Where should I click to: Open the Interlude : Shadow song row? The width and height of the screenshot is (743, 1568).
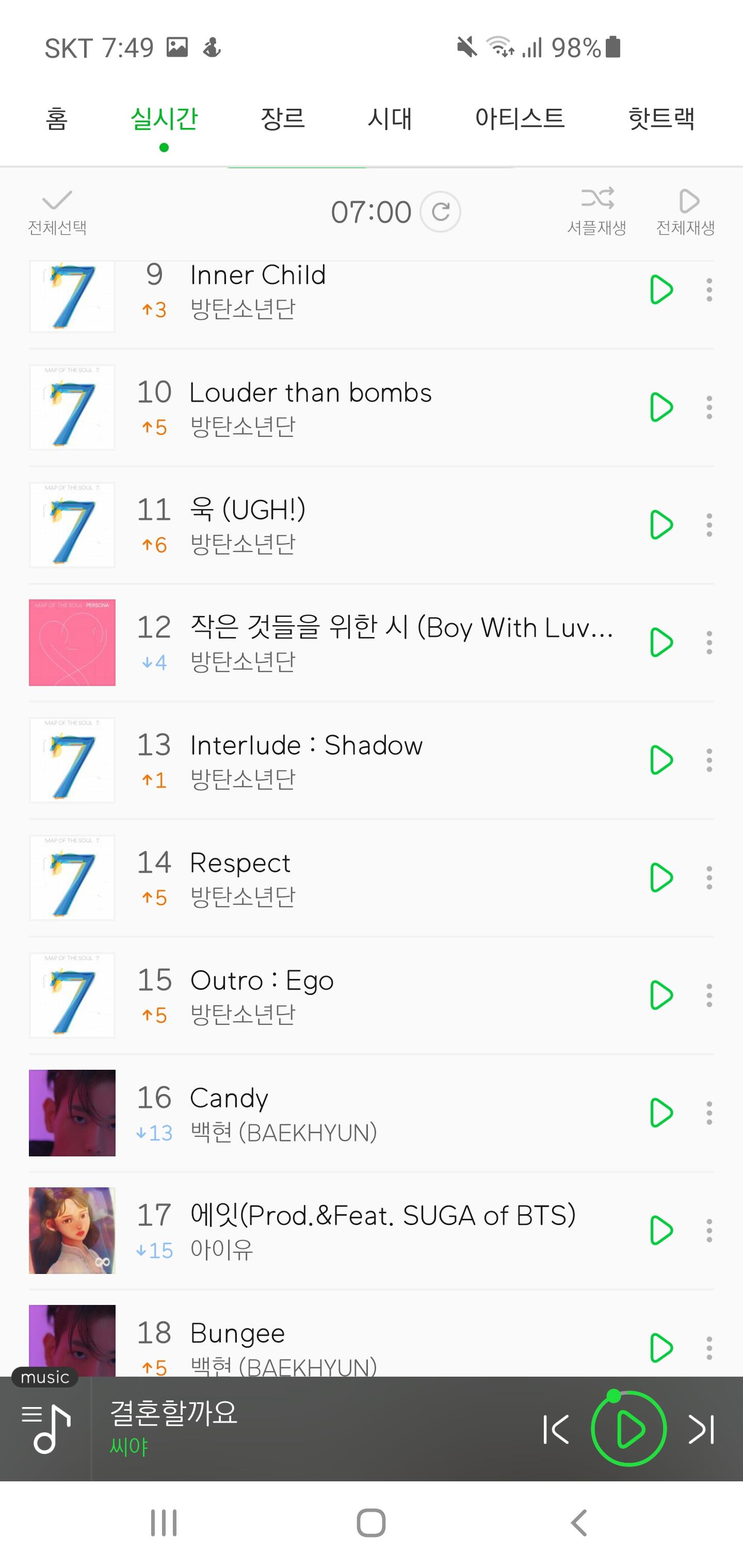pos(372,760)
